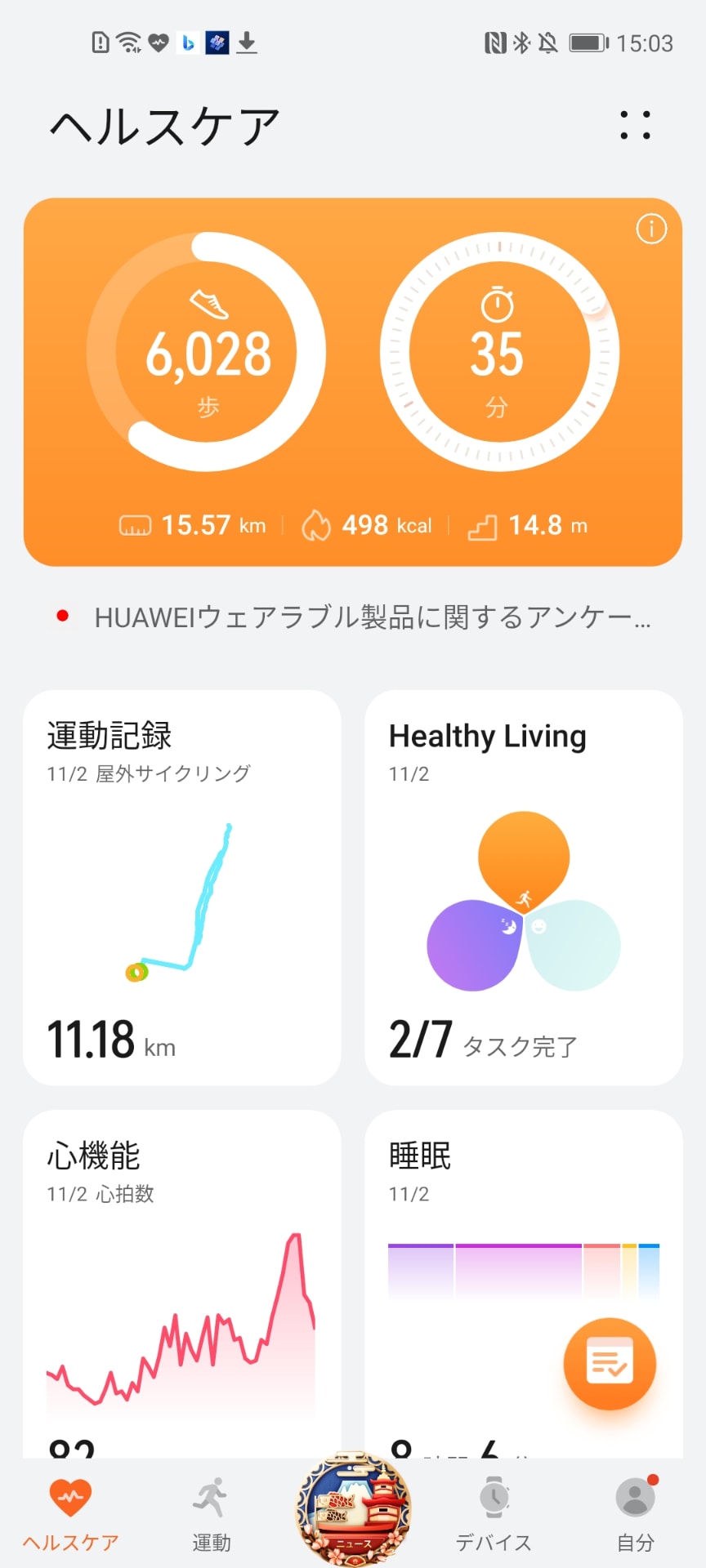This screenshot has width=706, height=1568.
Task: Open the ニュース center thumbnail in the bottom bar
Action: click(353, 1509)
